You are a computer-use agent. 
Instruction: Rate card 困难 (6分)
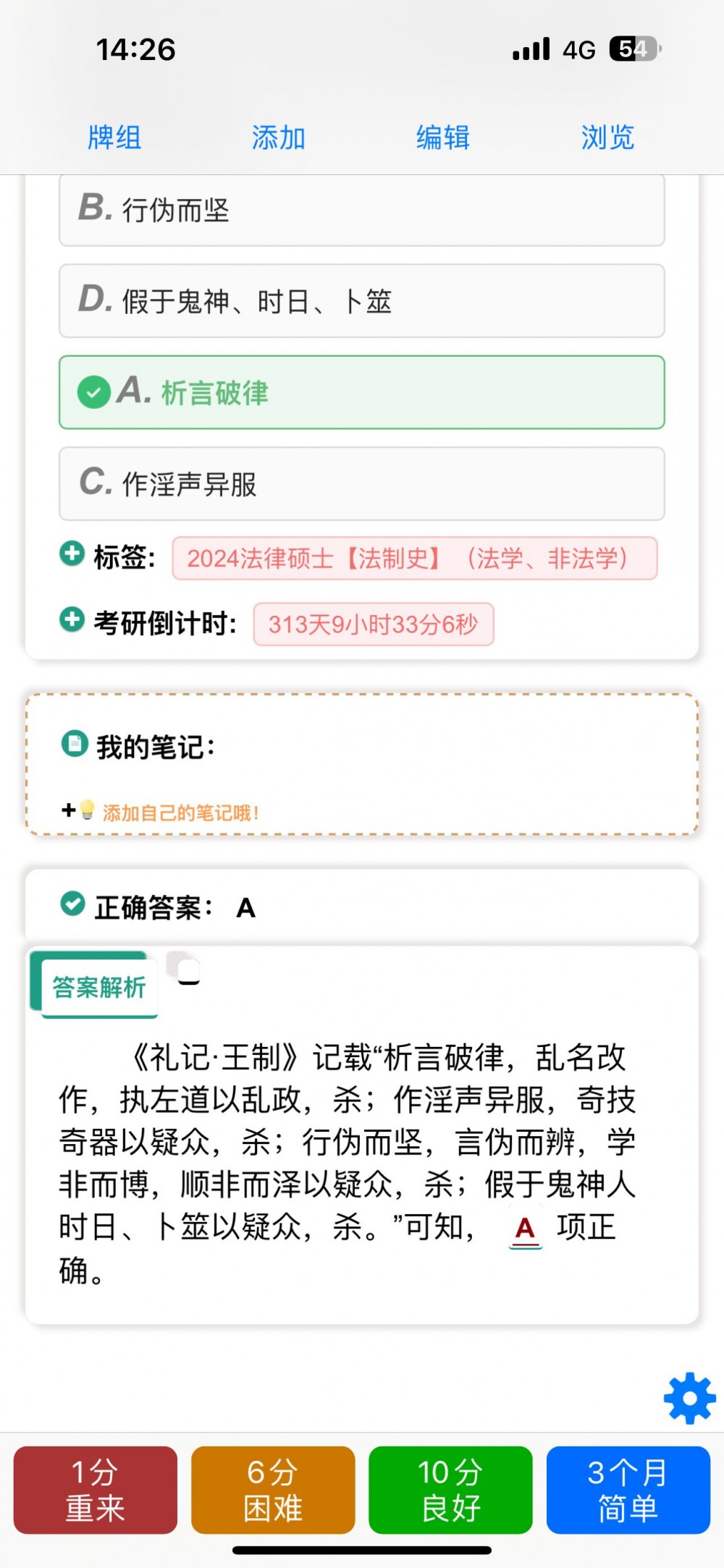point(273,1490)
